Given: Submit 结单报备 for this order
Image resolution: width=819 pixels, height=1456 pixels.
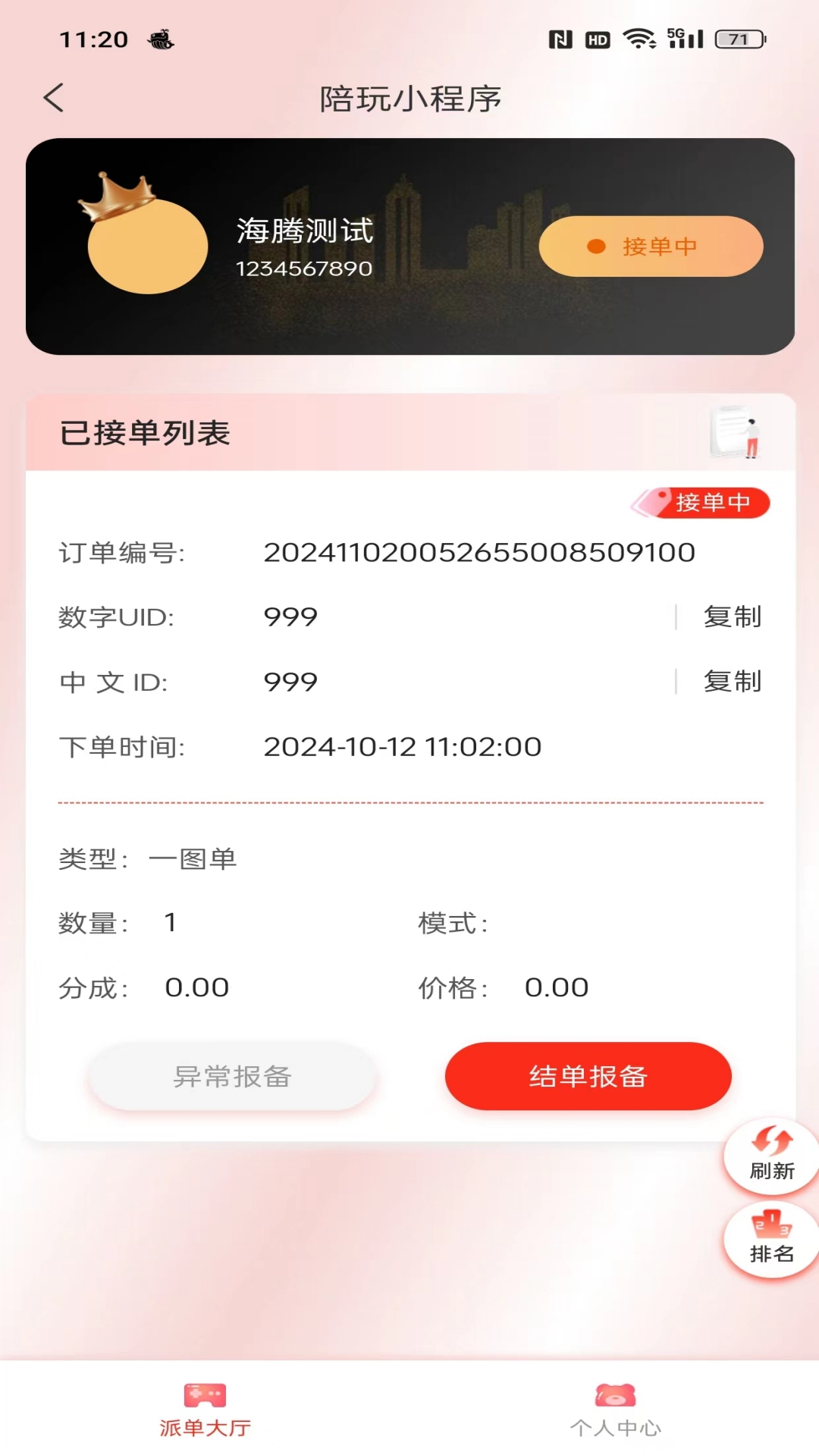Looking at the screenshot, I should click(x=588, y=1076).
